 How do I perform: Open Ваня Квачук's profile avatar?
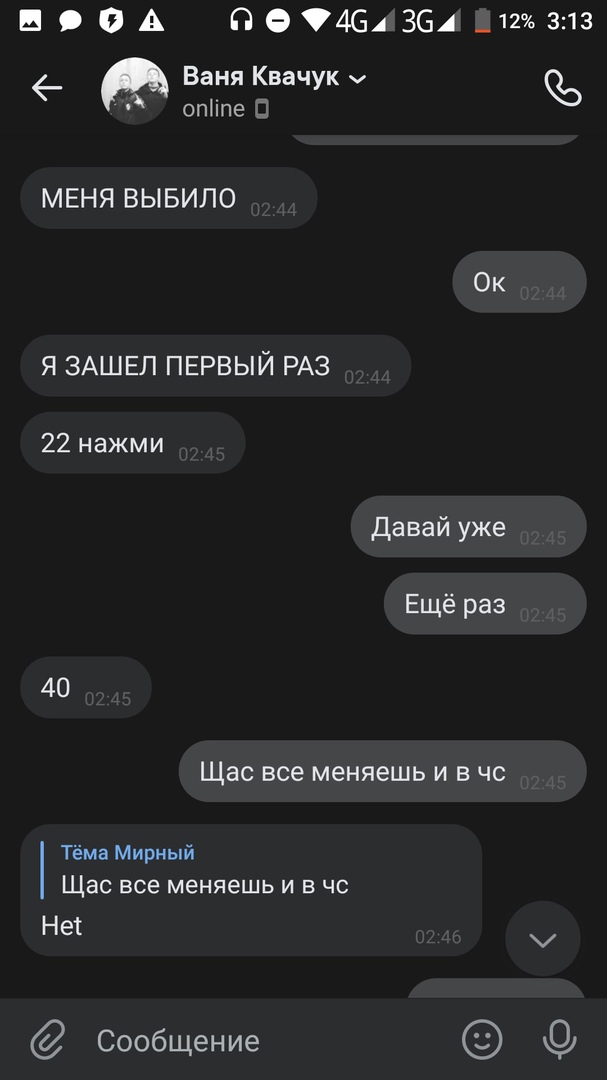pos(135,91)
